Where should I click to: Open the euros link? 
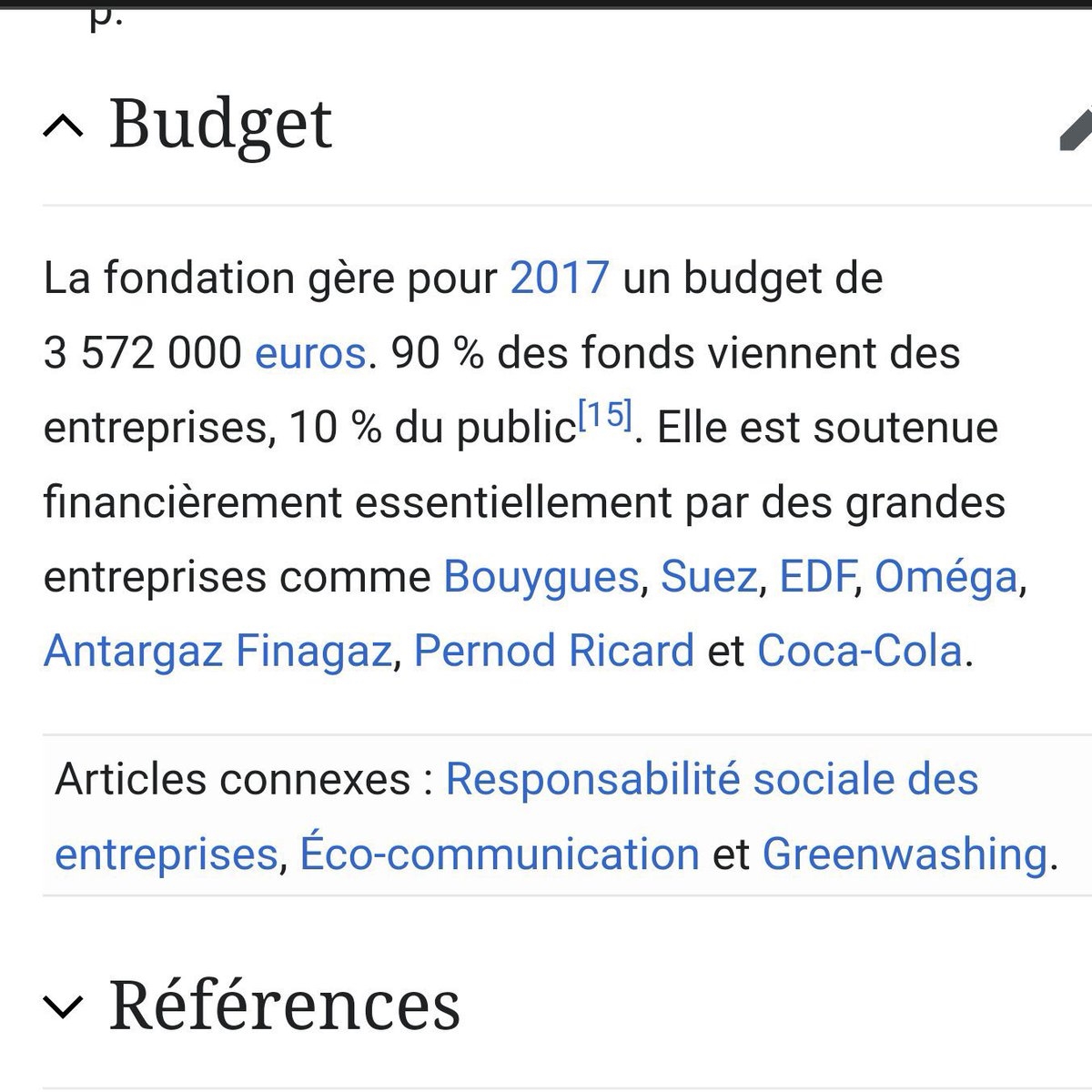coord(310,352)
